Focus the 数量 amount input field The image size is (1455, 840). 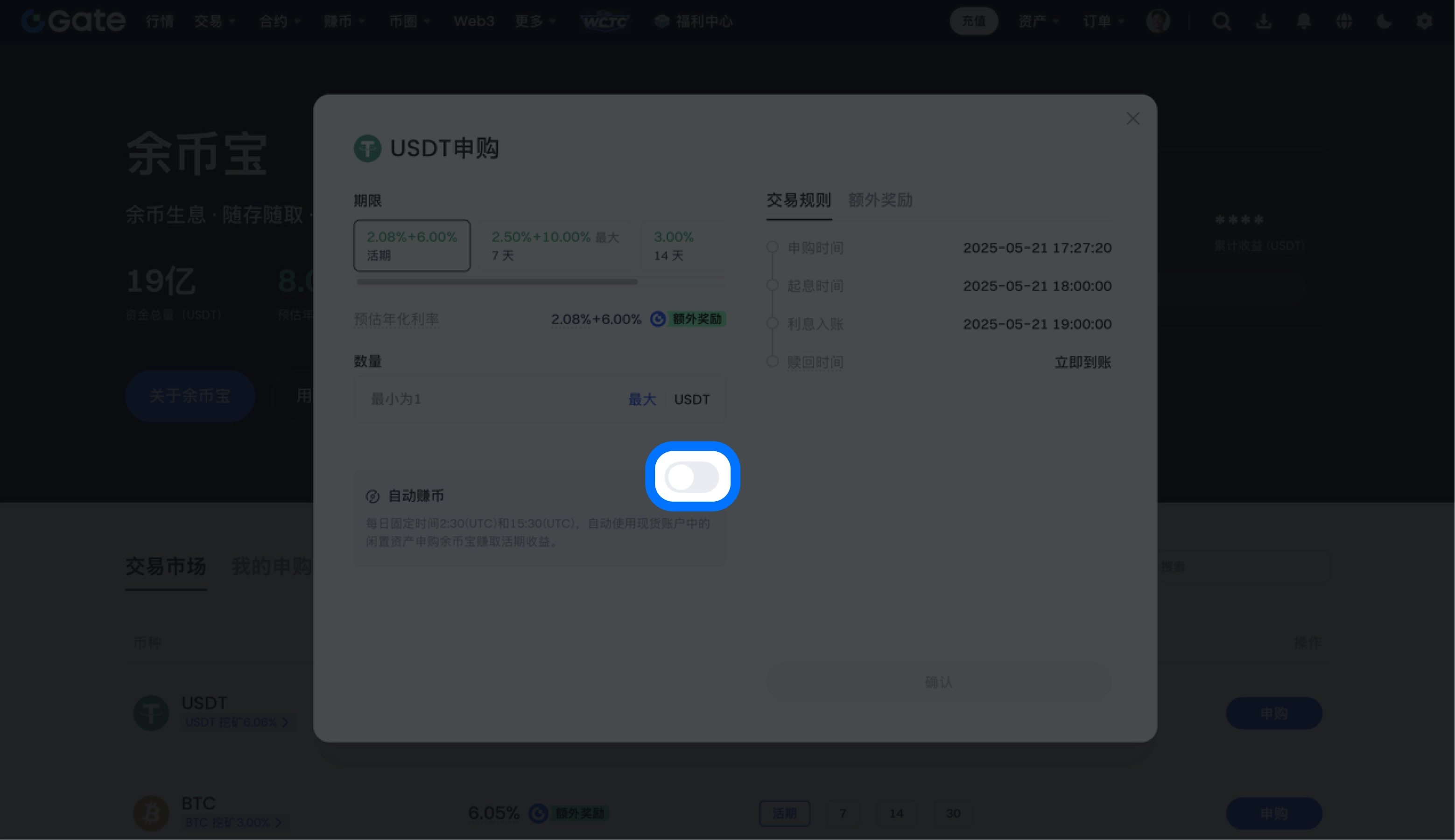coord(491,399)
